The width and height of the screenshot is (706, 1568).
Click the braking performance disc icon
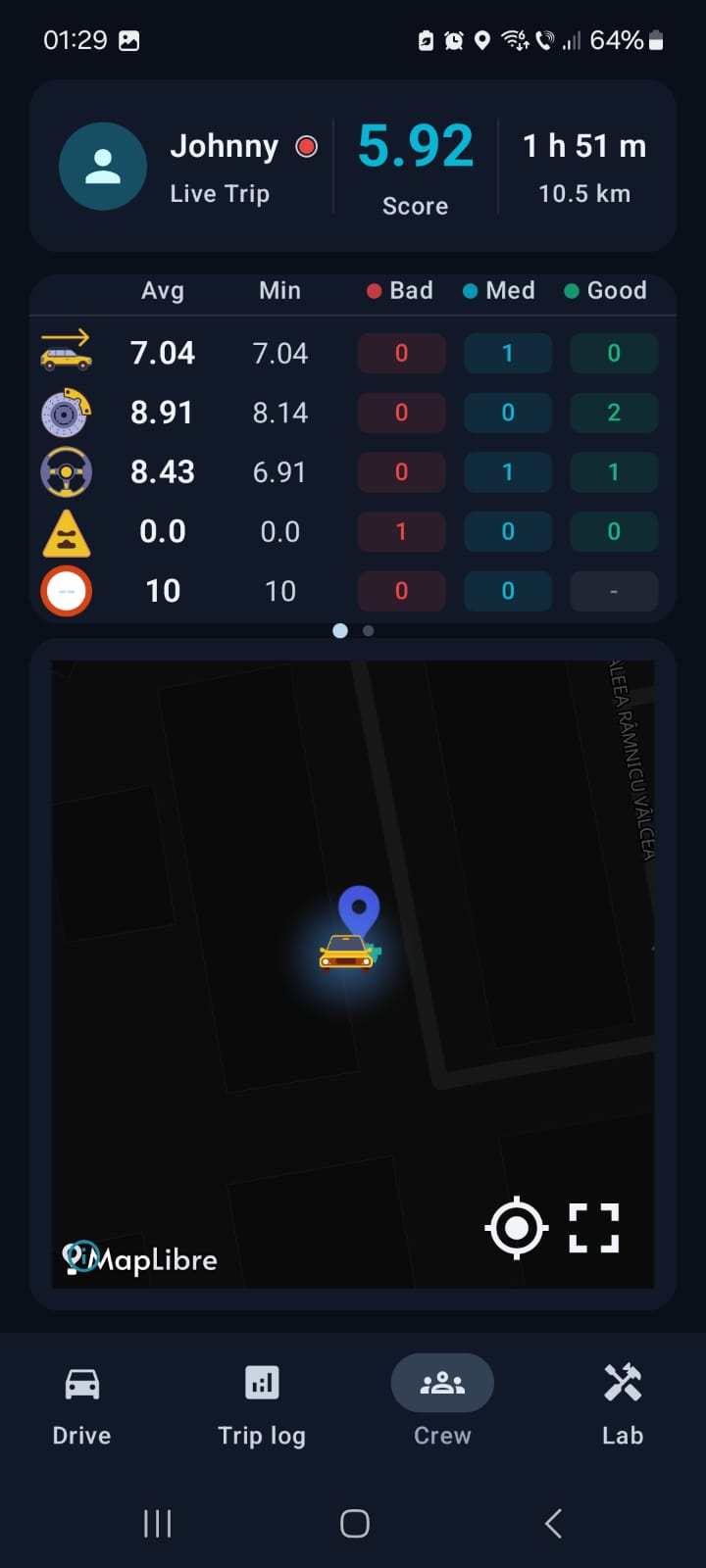click(x=66, y=413)
